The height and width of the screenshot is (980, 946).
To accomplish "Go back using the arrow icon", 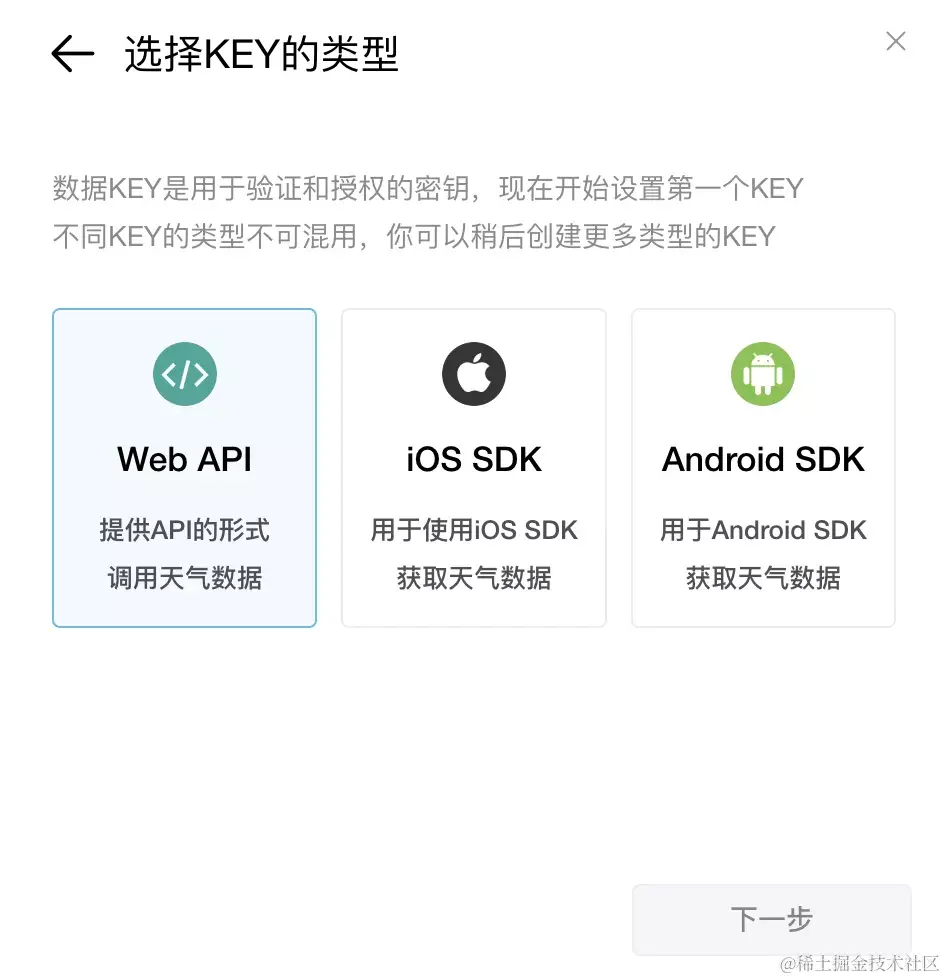I will point(72,54).
